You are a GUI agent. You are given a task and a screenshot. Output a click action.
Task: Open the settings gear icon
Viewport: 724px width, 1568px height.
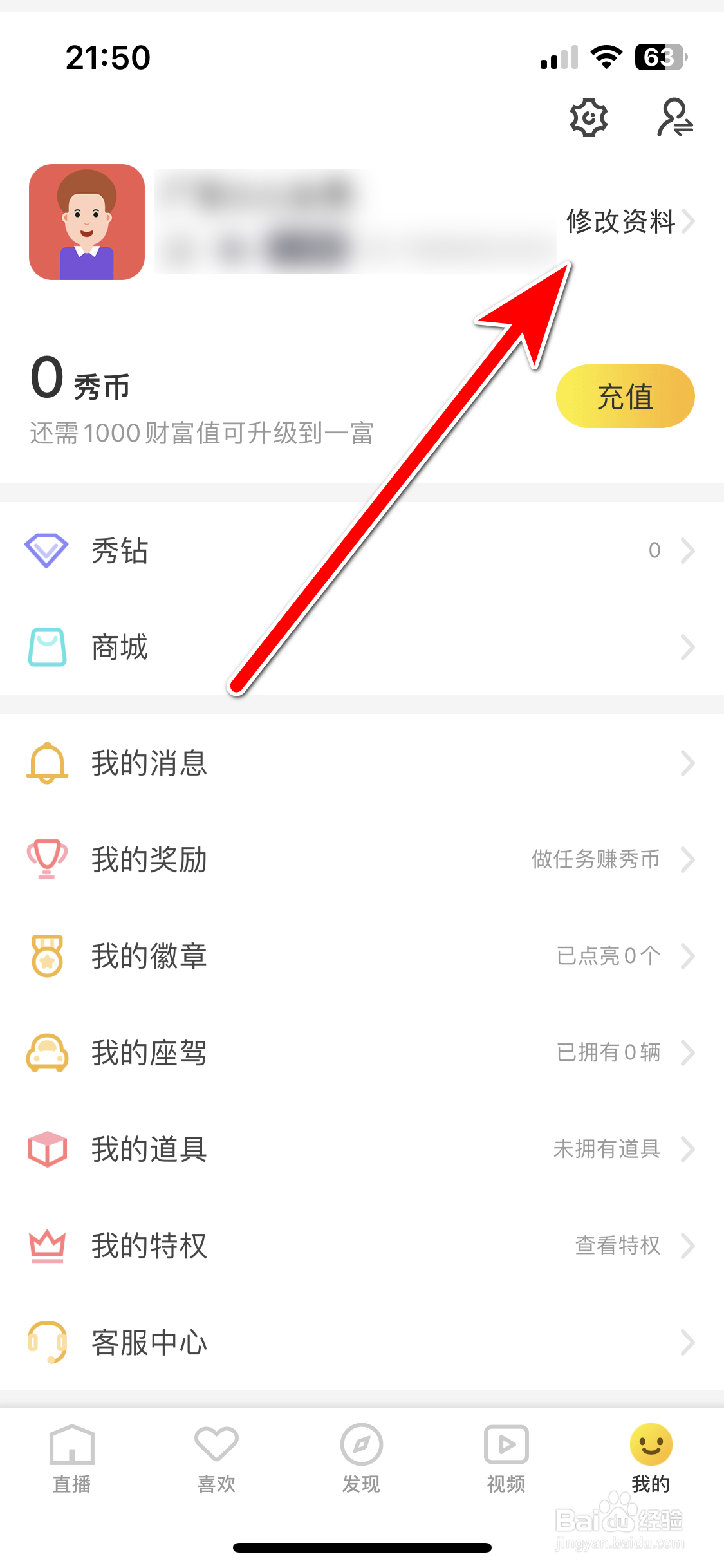point(588,118)
